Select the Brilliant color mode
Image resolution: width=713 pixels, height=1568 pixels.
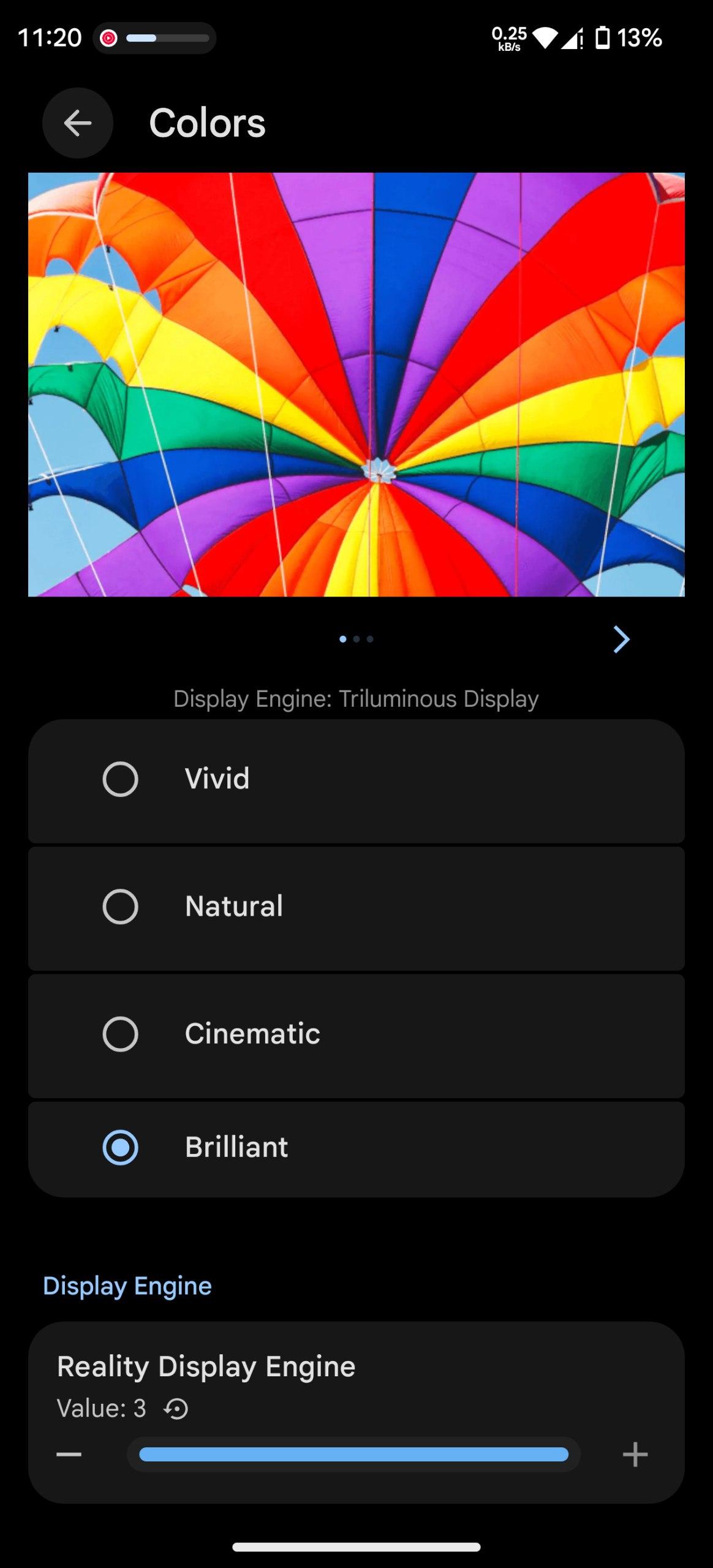coord(121,1147)
